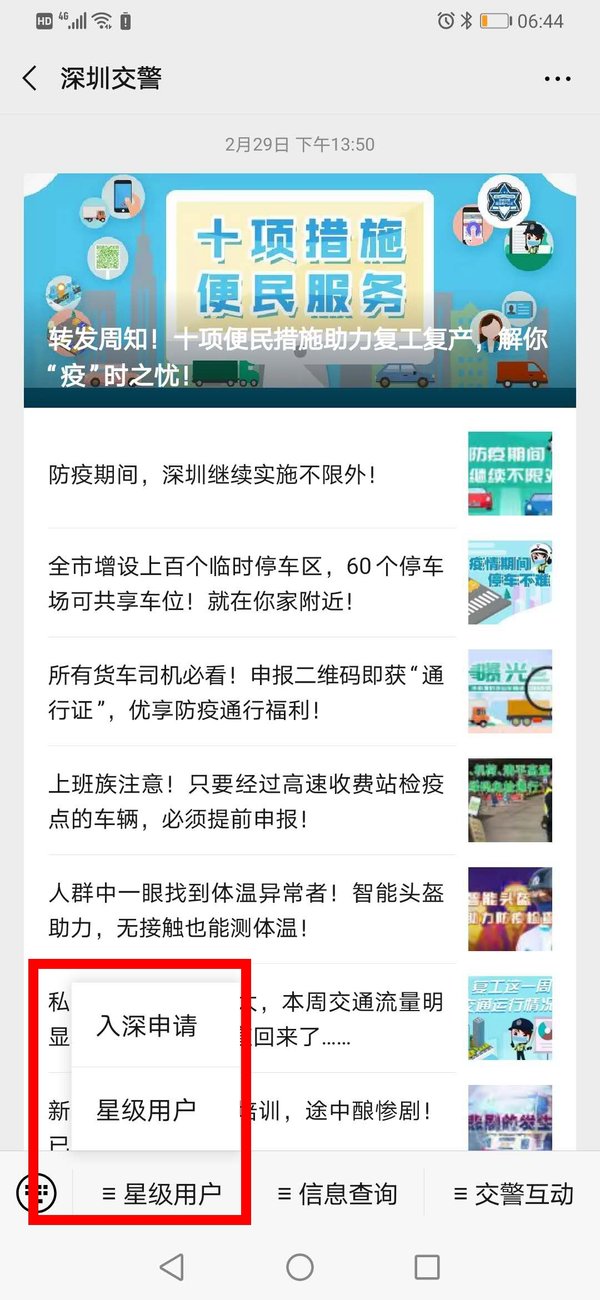Switch to keyboard input mode
Image resolution: width=600 pixels, height=1300 pixels.
pos(36,1192)
